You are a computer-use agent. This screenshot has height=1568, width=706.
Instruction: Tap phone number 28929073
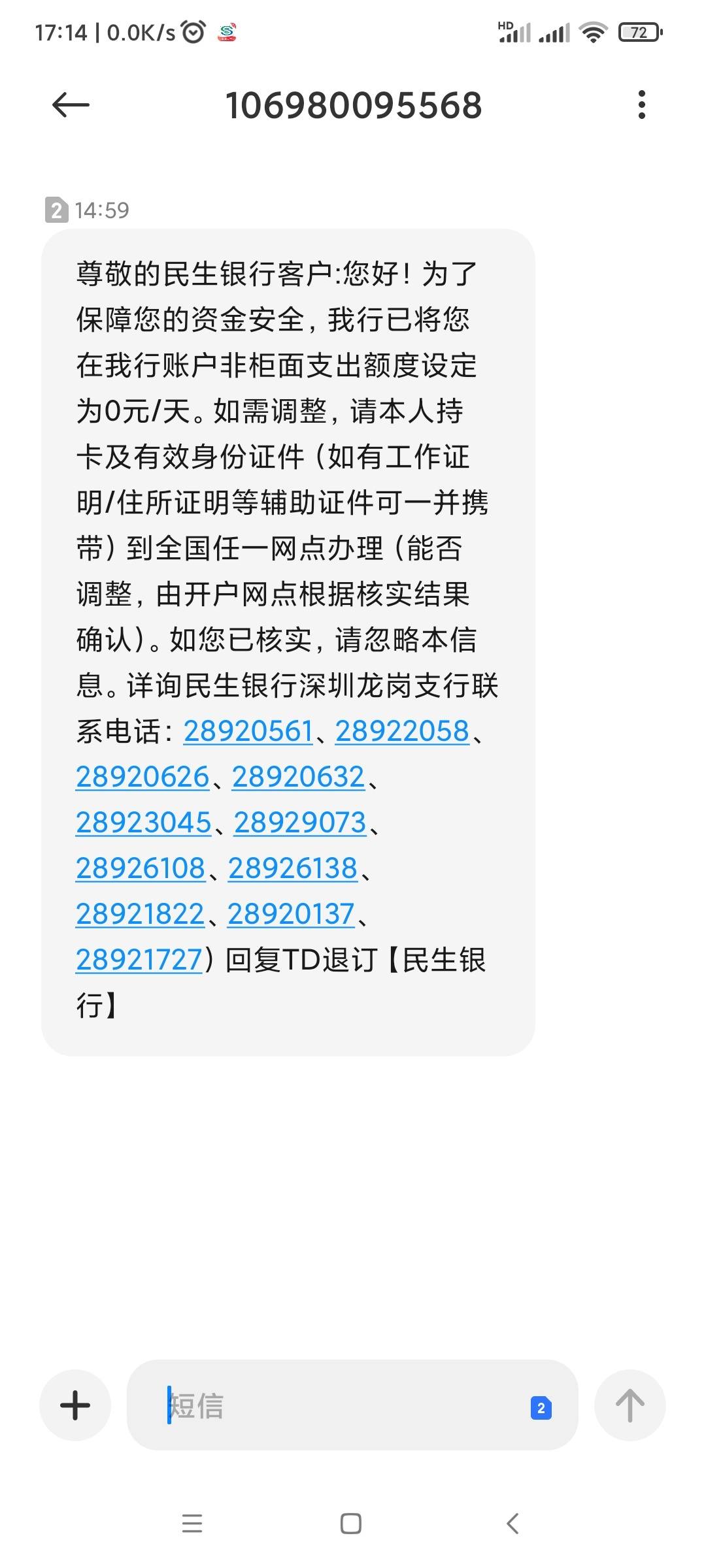(x=300, y=823)
